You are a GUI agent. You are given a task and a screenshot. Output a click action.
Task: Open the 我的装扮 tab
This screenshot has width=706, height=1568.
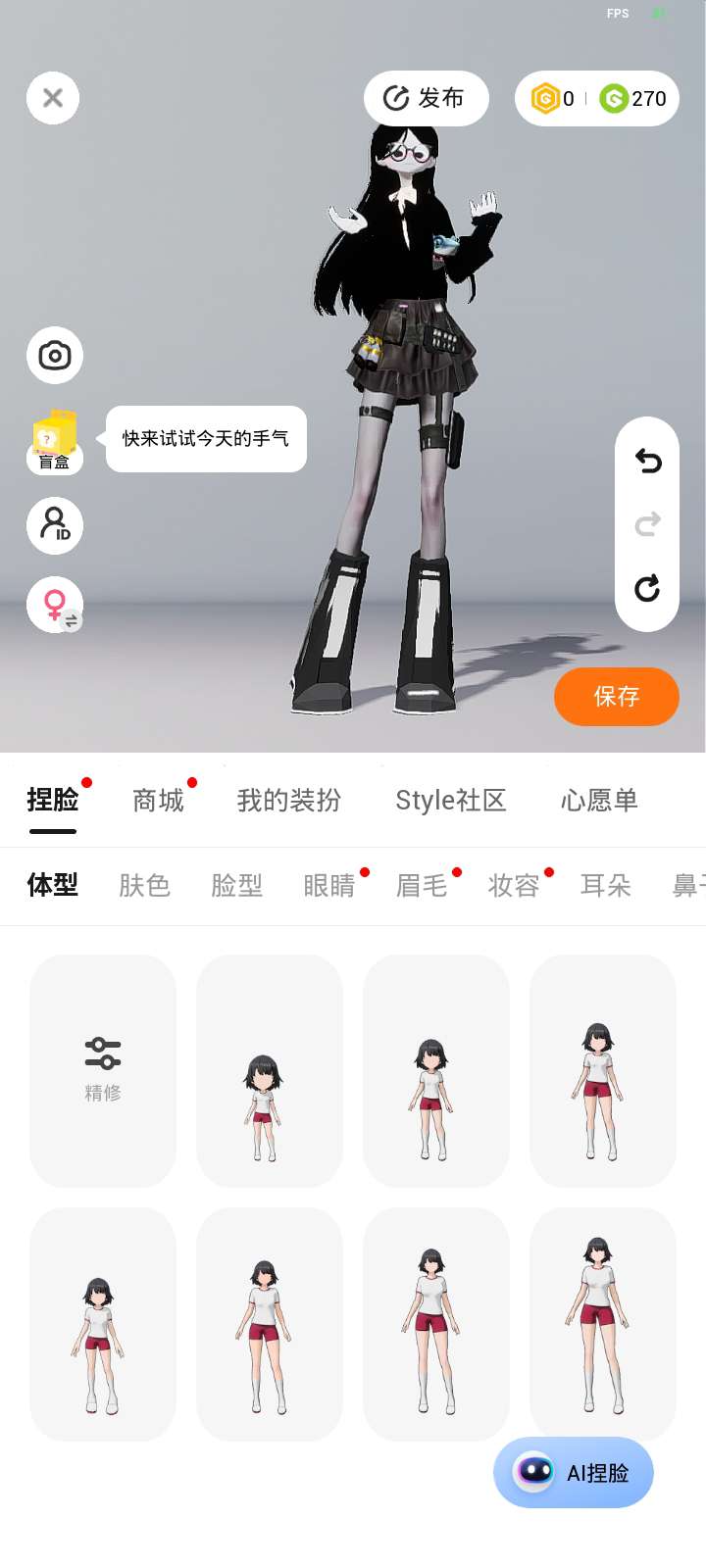click(289, 801)
